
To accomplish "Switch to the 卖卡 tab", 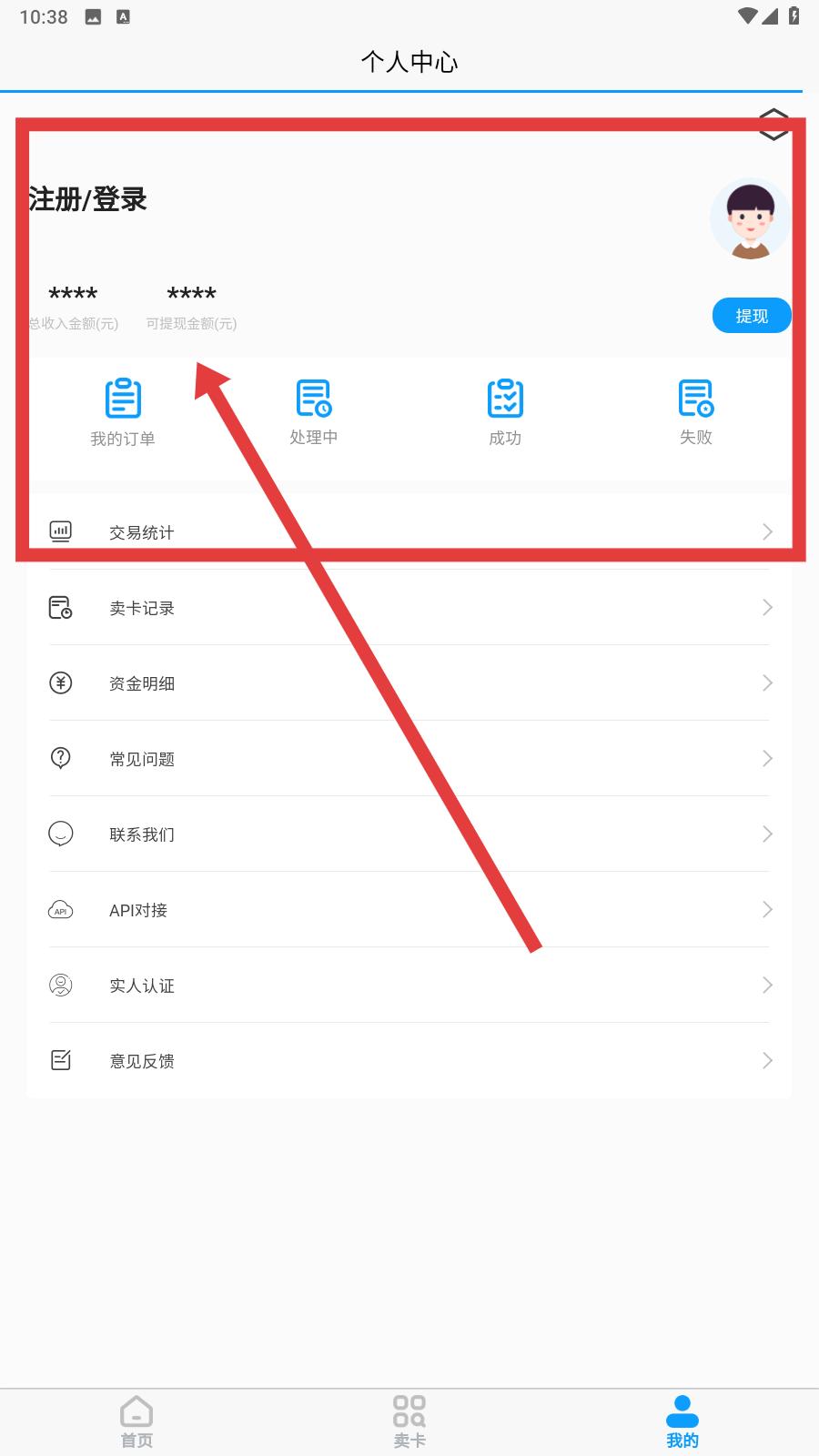I will click(409, 1421).
